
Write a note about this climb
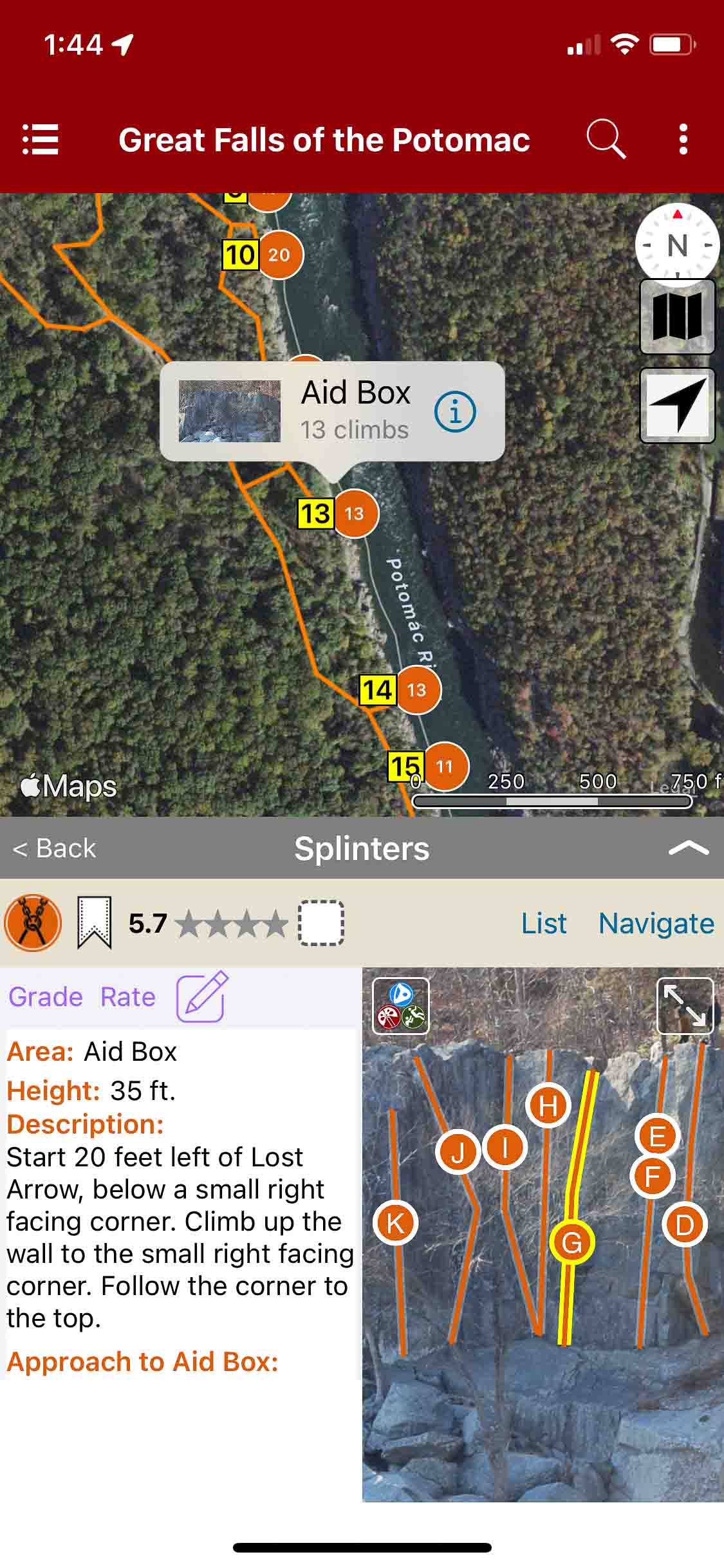pos(202,996)
